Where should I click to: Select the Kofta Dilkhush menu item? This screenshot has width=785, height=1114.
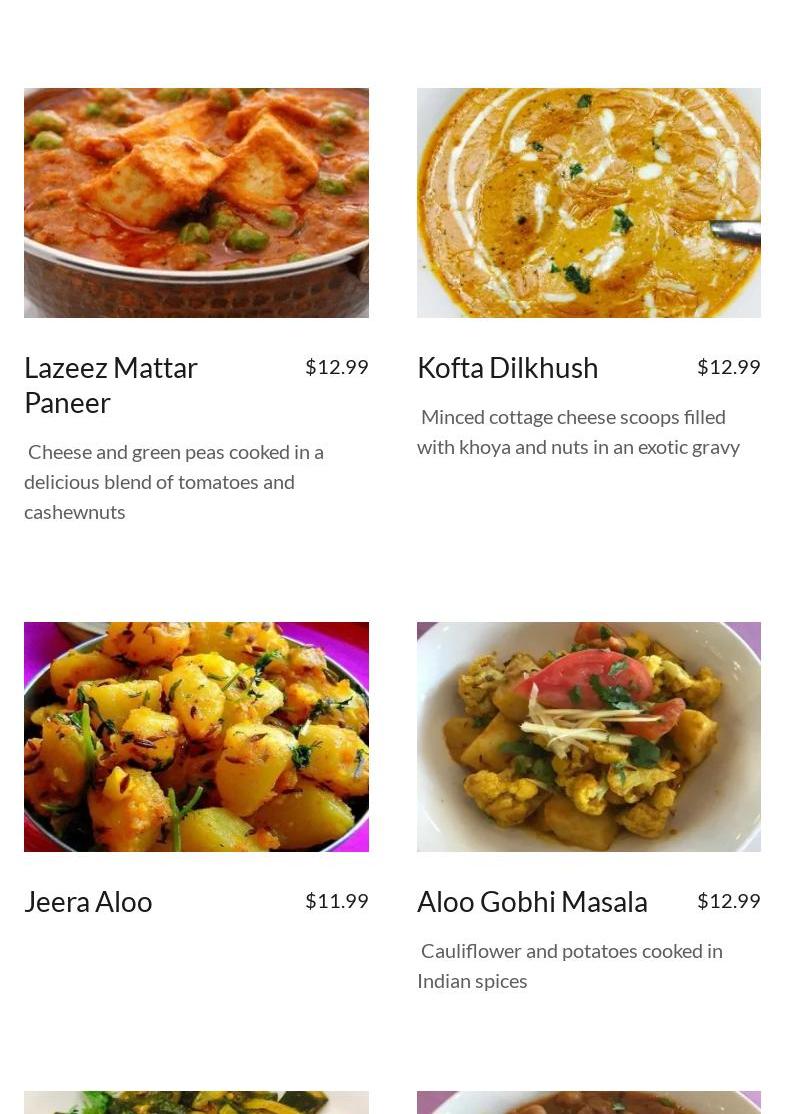pos(507,368)
